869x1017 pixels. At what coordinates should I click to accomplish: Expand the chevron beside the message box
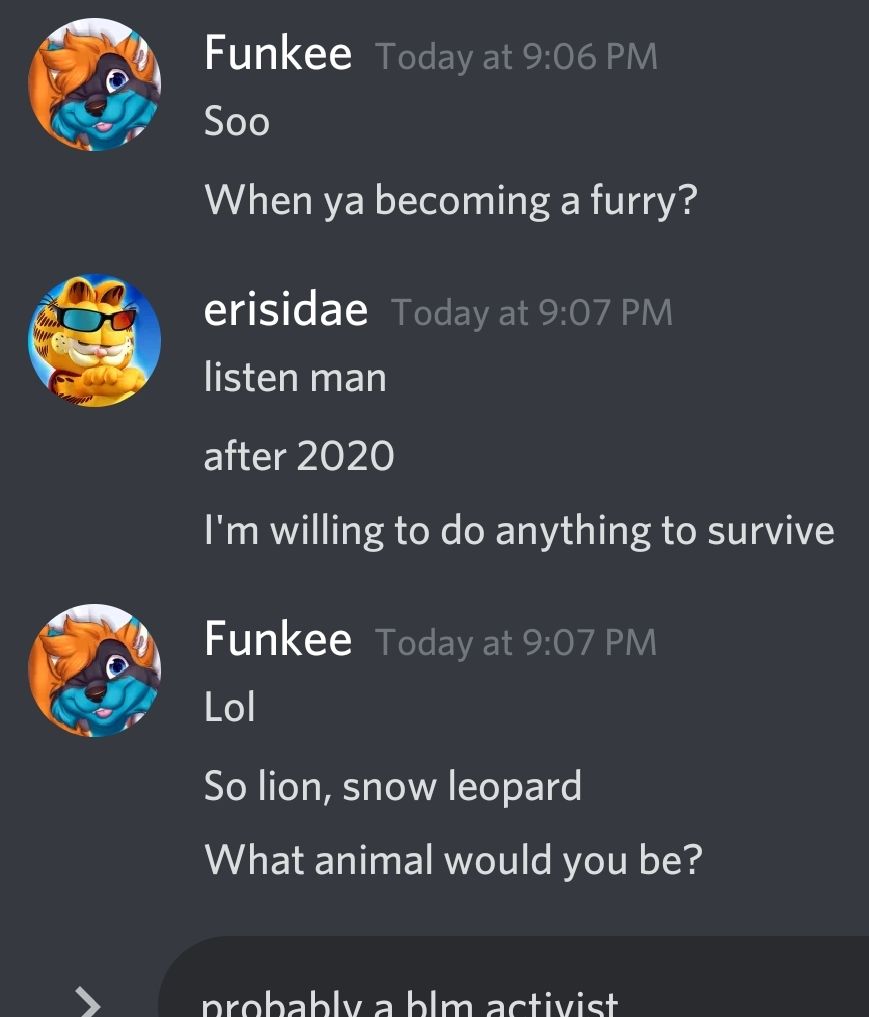coord(89,1000)
